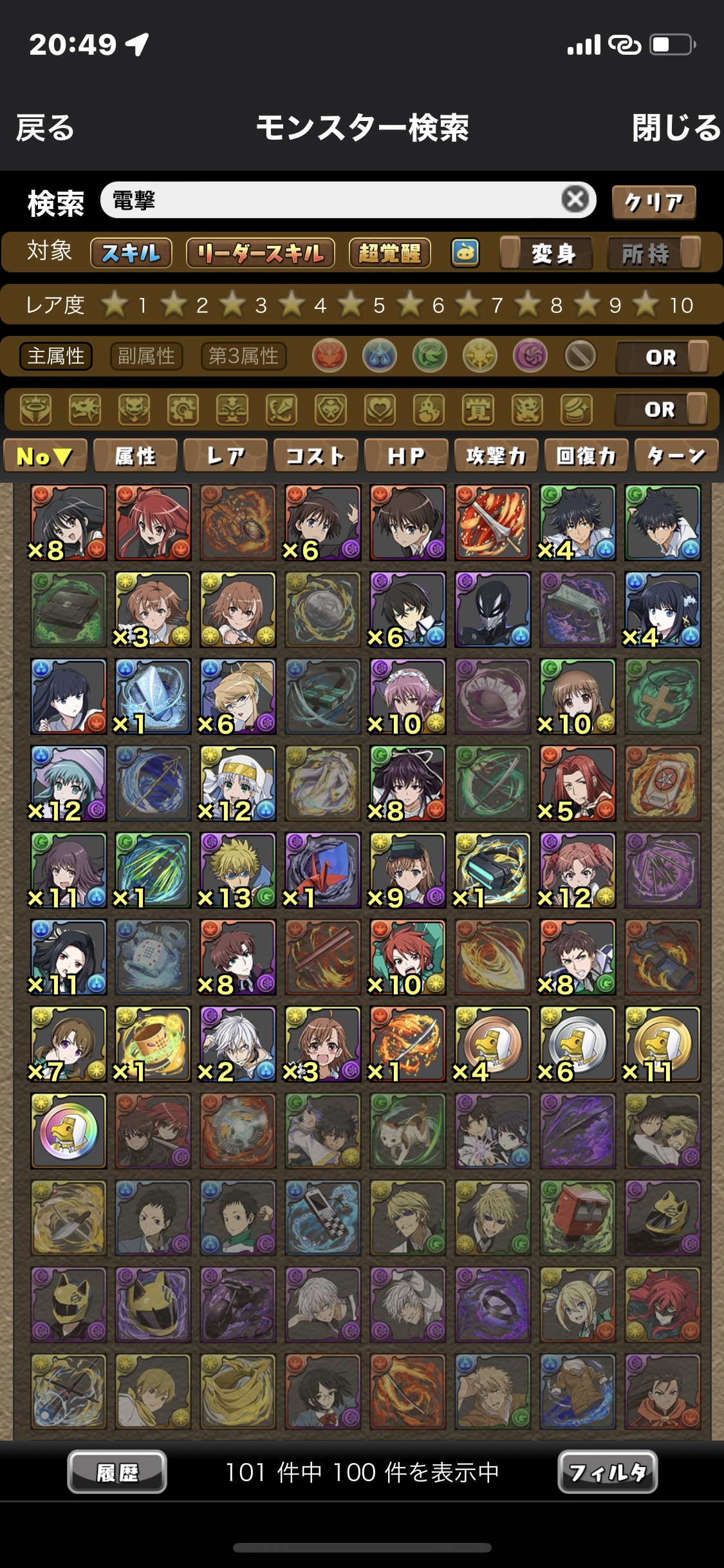Select the 副属性 attribute tab
Screen dimensions: 724x1568
(x=146, y=356)
